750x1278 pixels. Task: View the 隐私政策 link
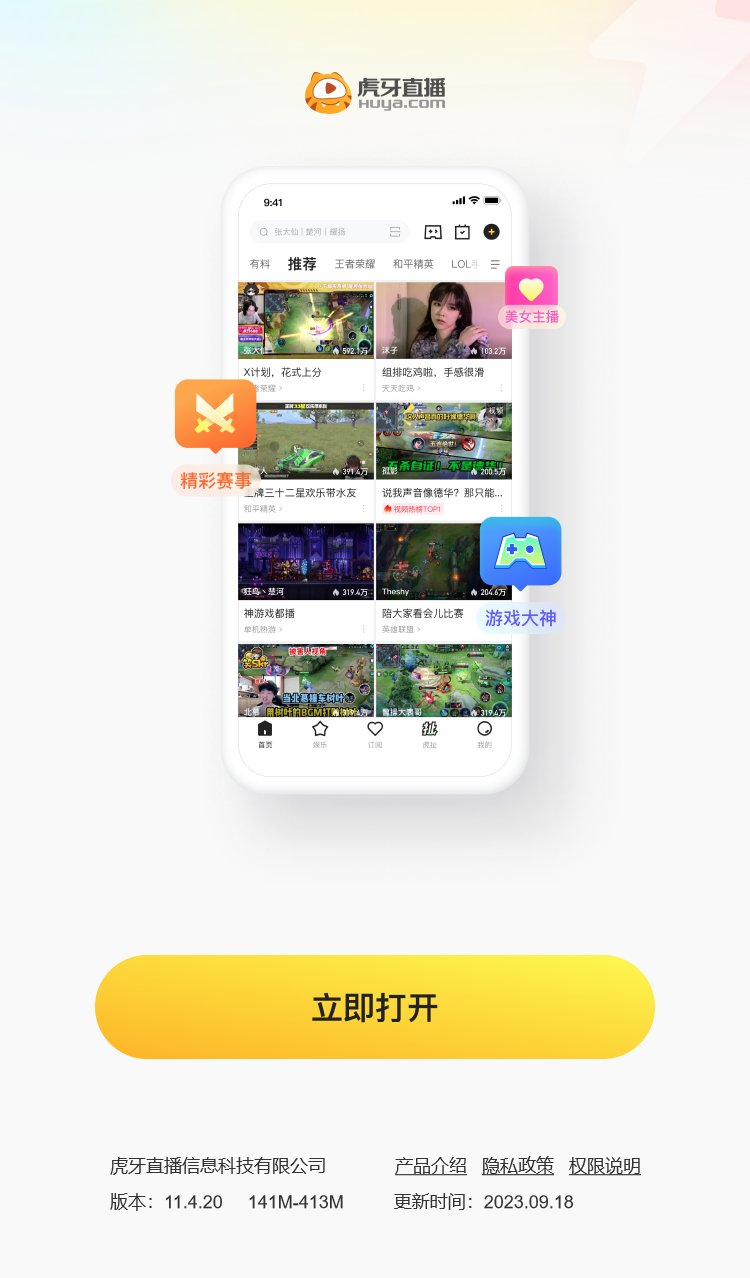(x=518, y=1166)
